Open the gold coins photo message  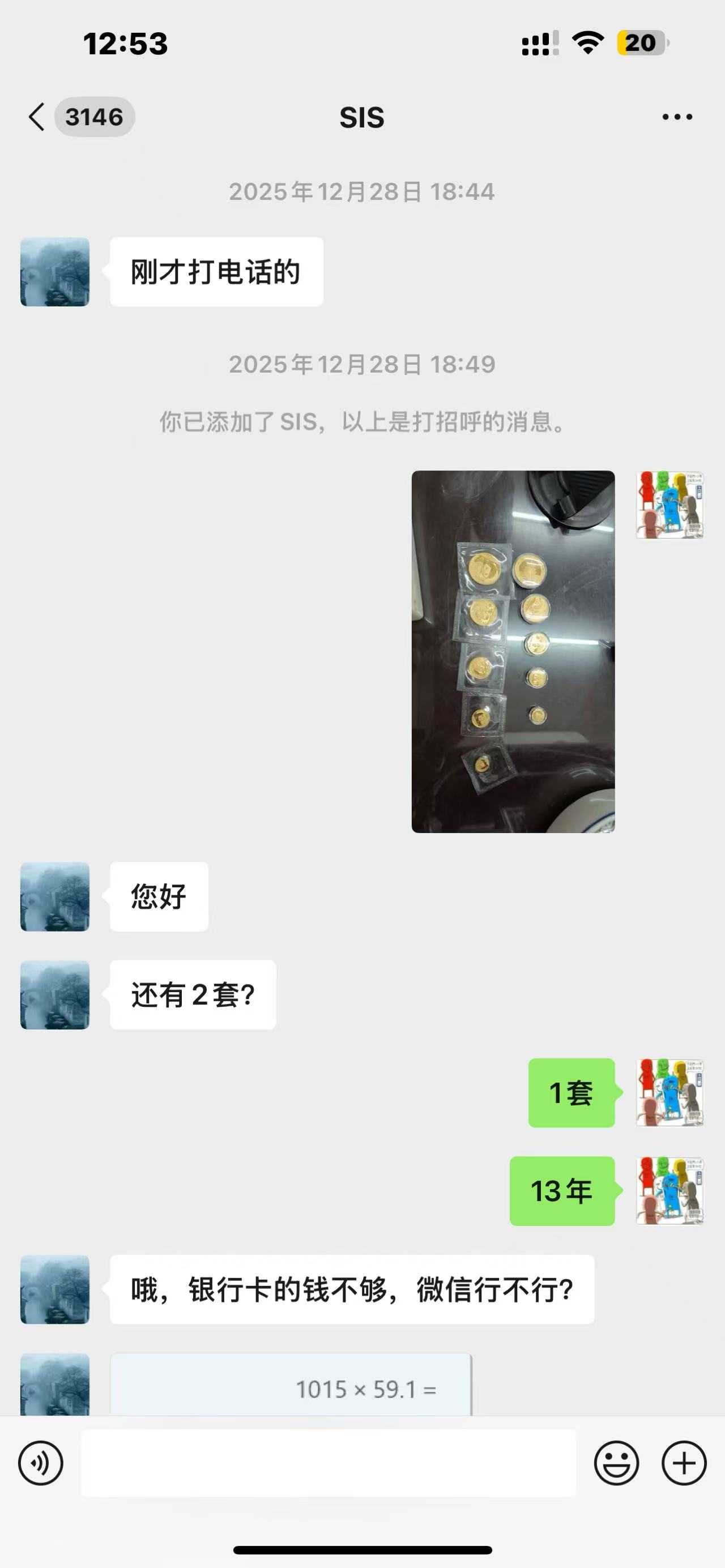pos(513,651)
